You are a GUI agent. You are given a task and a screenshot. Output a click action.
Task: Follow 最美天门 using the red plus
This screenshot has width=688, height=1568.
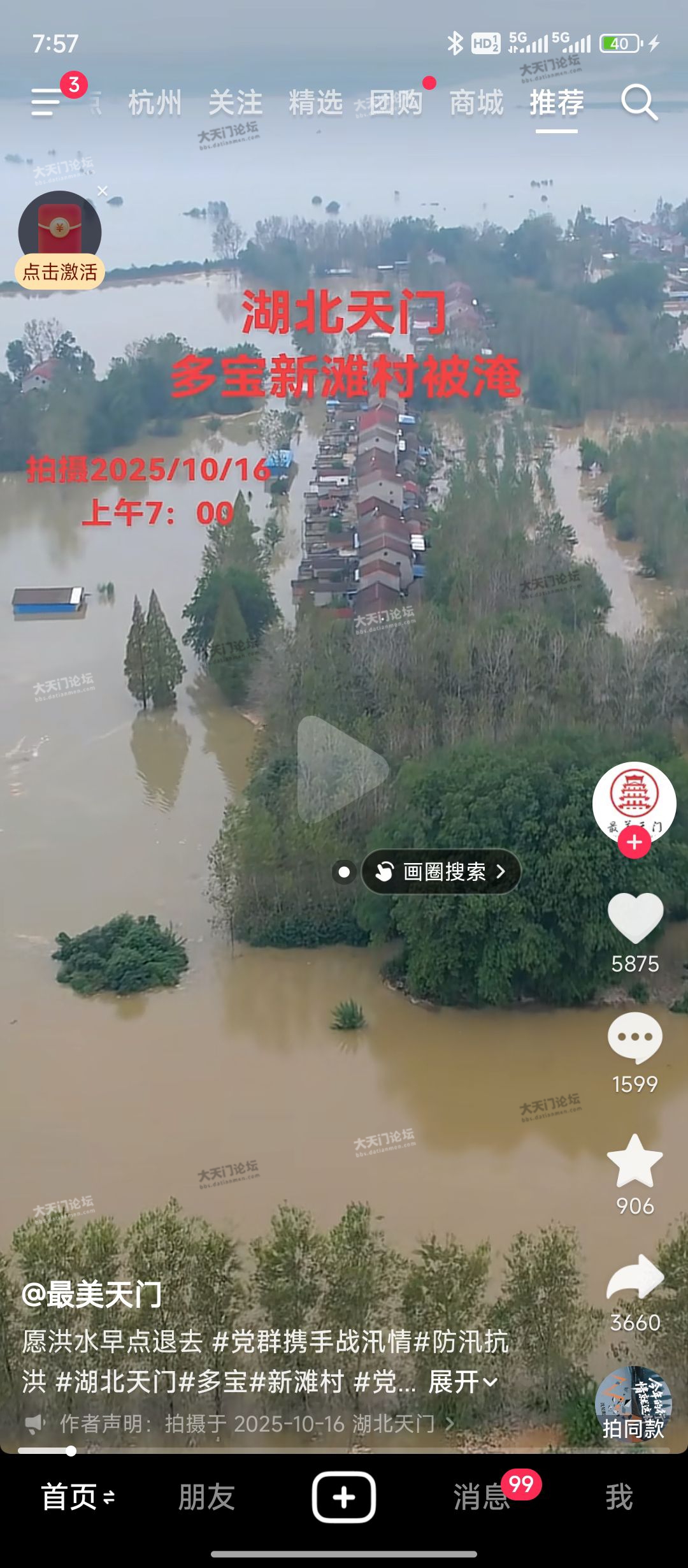(x=634, y=843)
